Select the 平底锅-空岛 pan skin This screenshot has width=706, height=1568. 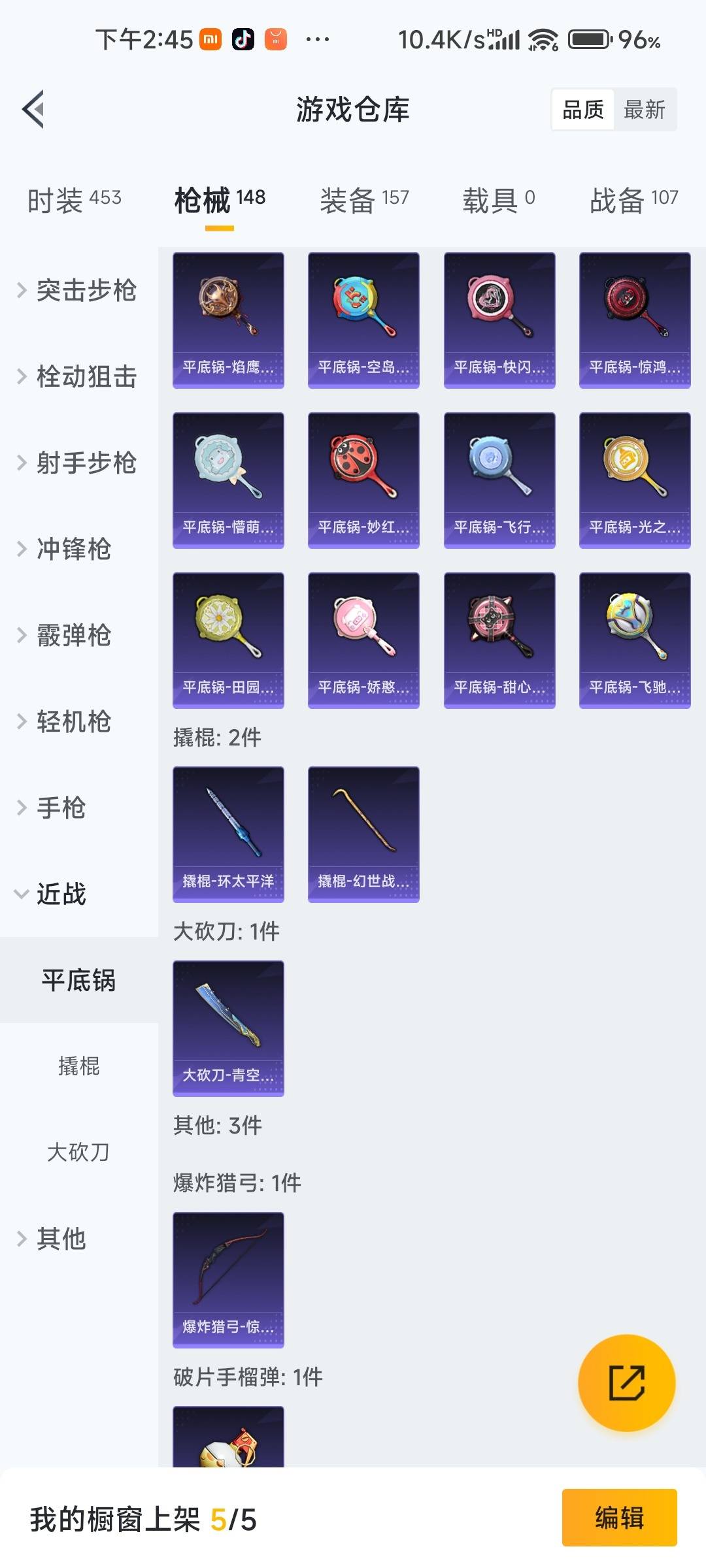coord(363,318)
